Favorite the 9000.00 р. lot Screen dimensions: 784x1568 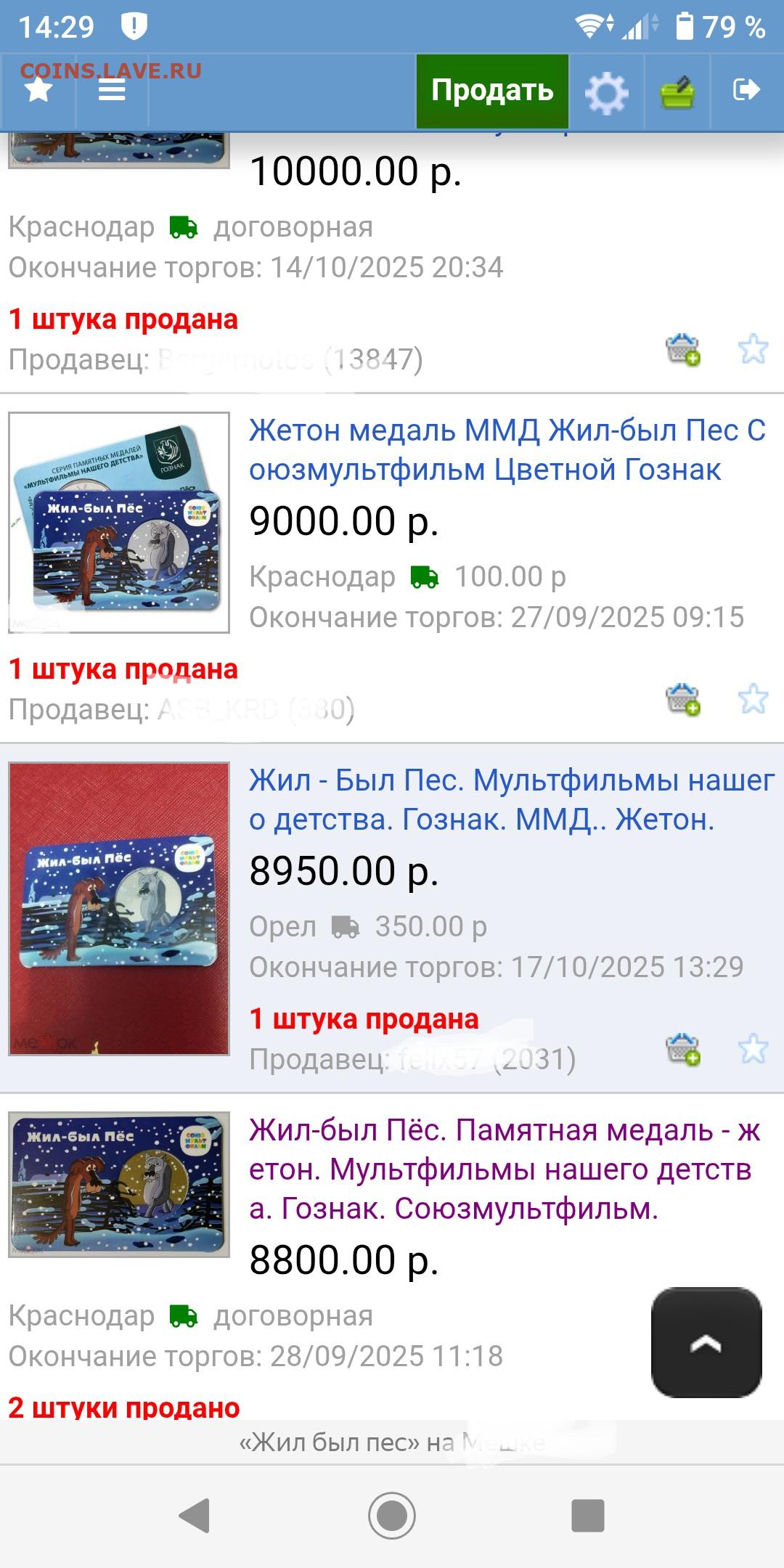[x=753, y=699]
